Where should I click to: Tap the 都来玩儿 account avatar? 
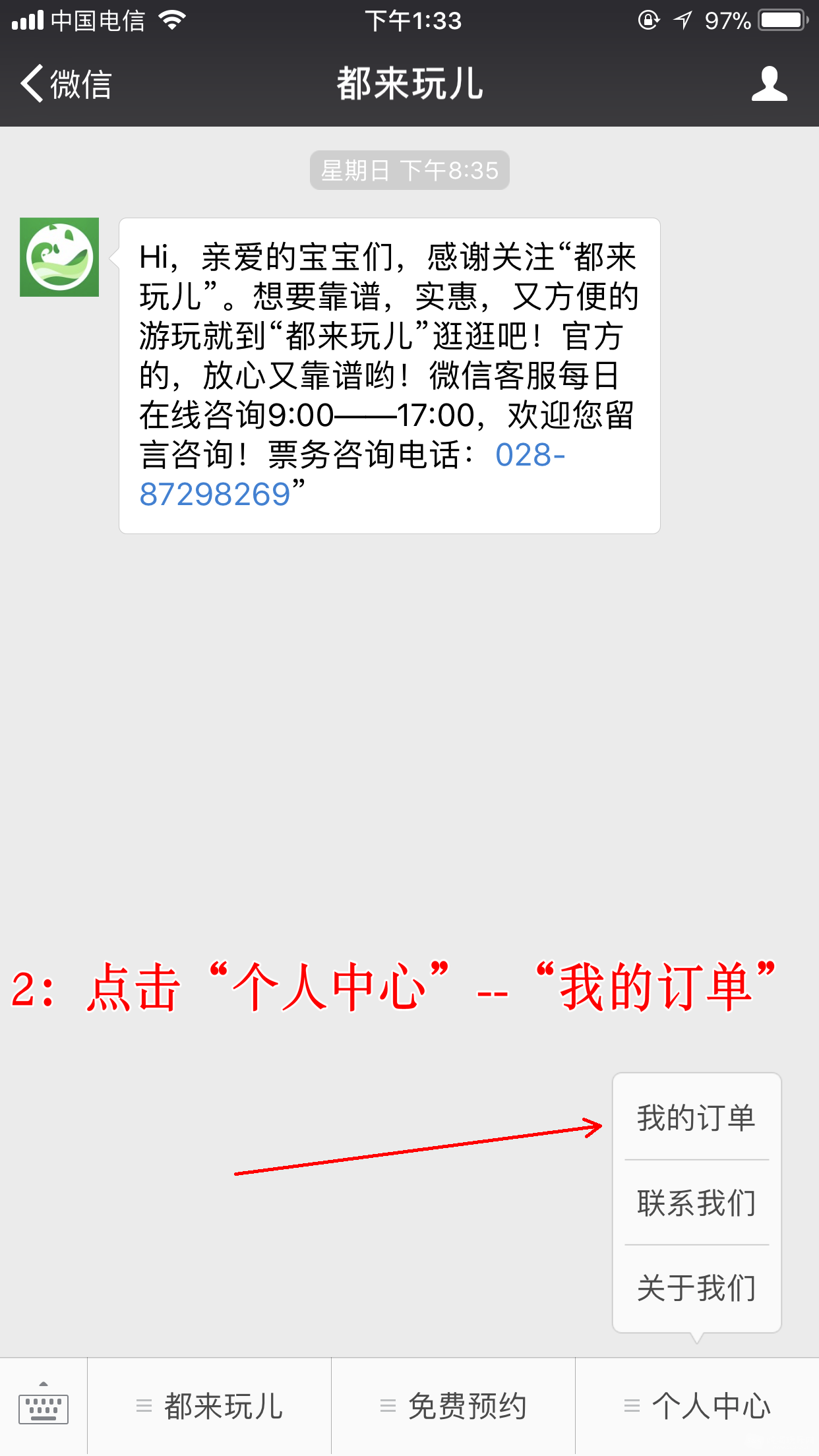tap(59, 257)
